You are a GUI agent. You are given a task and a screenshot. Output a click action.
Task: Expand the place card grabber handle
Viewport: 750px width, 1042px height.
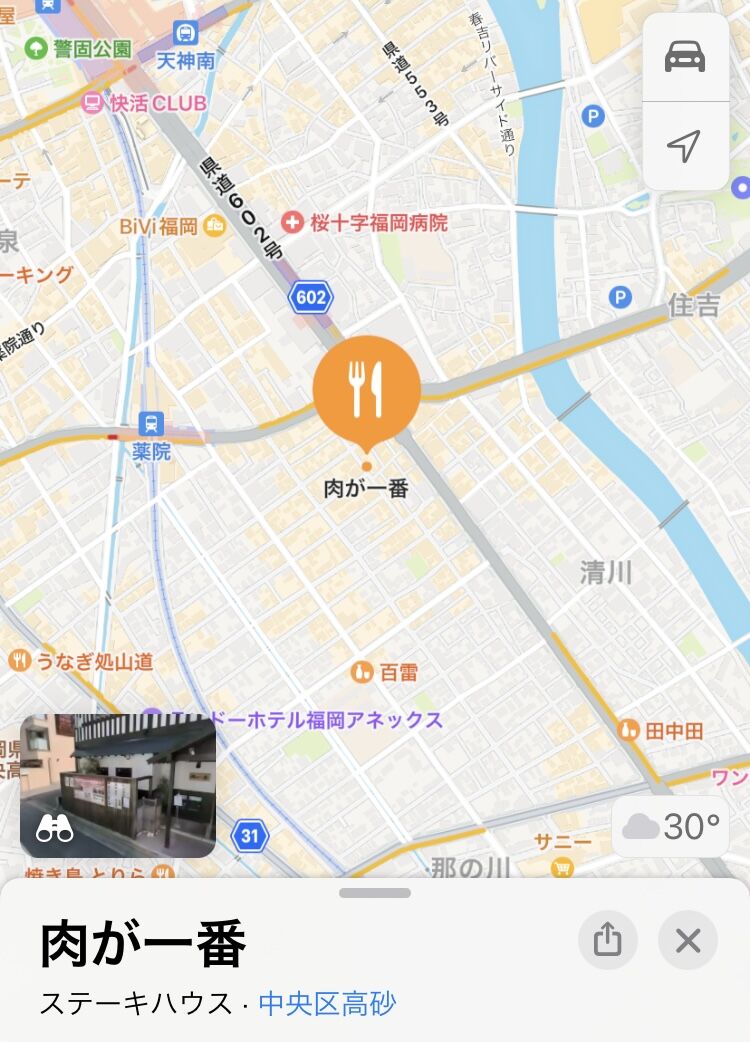pyautogui.click(x=375, y=892)
